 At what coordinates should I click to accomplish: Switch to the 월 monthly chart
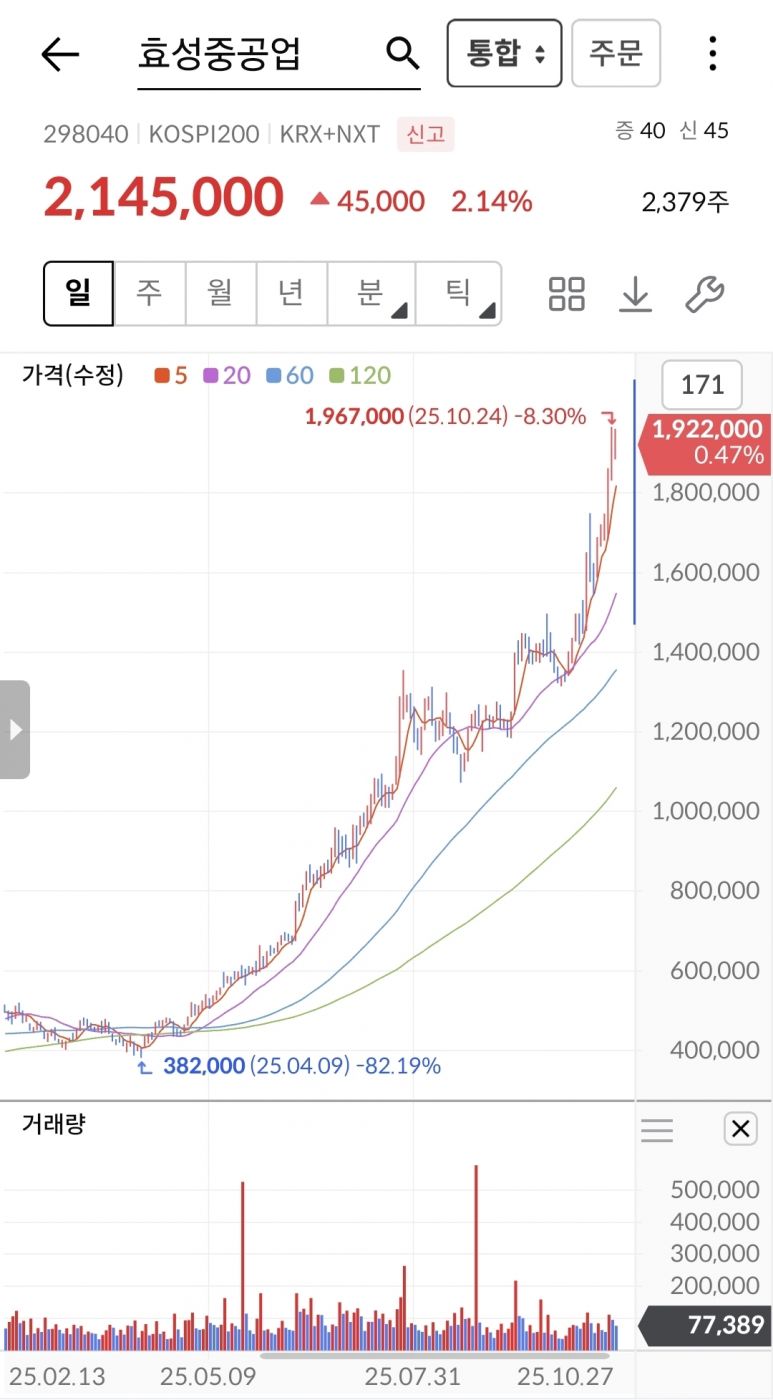(x=220, y=293)
